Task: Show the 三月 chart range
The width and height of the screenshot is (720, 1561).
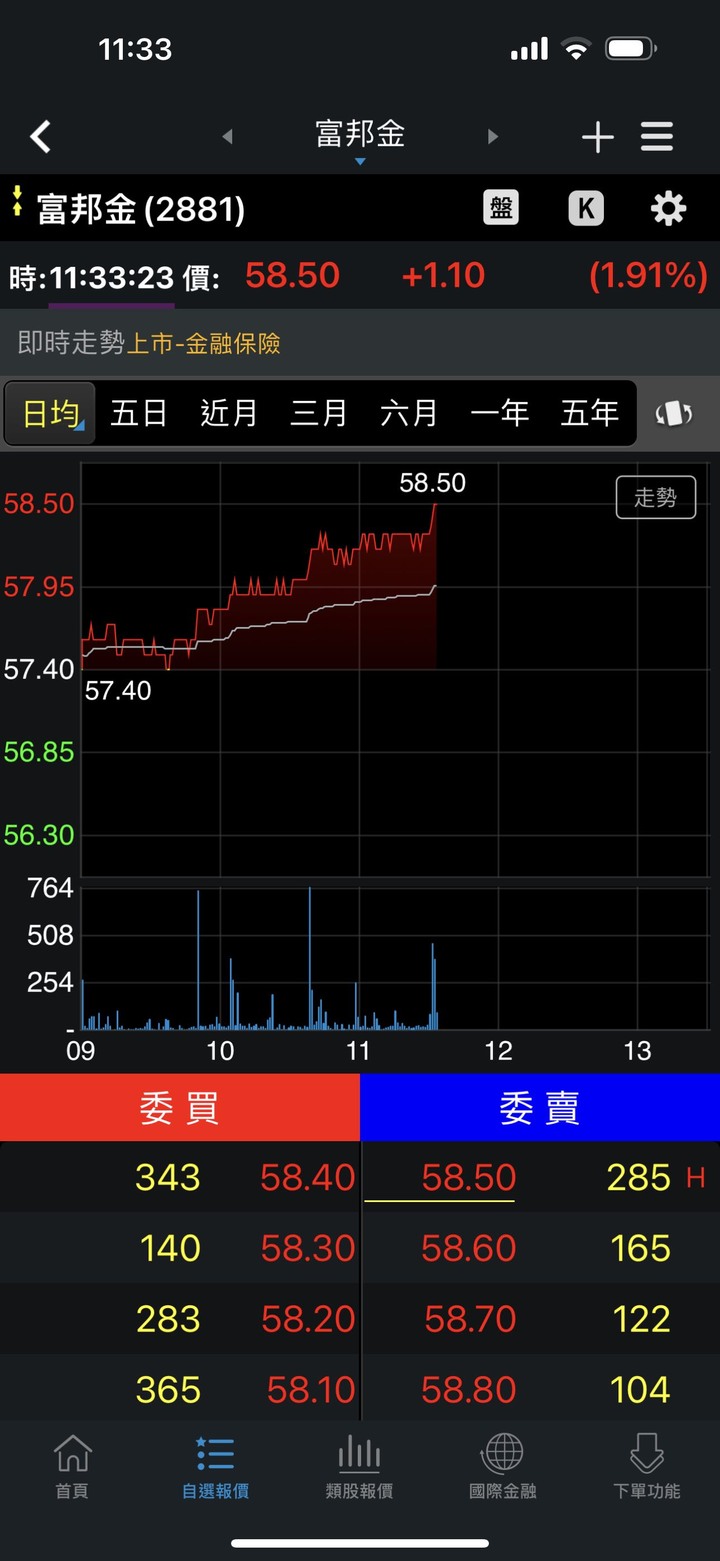Action: click(319, 413)
